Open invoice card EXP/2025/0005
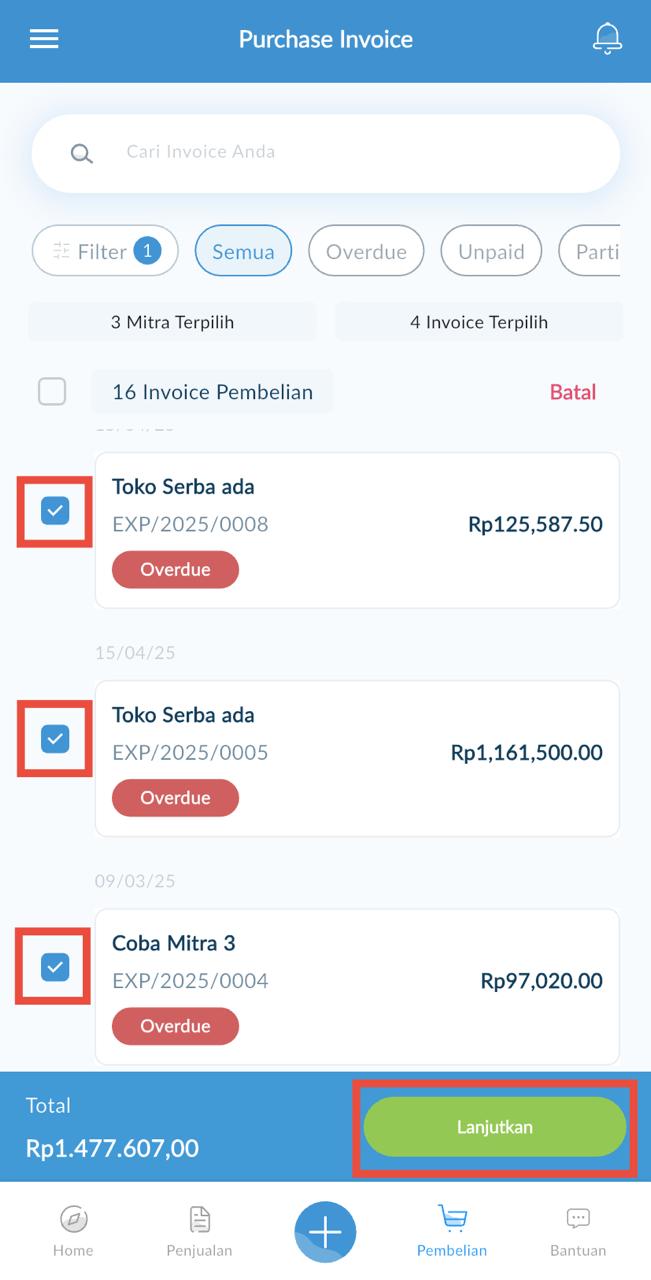Viewport: 651px width, 1280px height. click(357, 758)
